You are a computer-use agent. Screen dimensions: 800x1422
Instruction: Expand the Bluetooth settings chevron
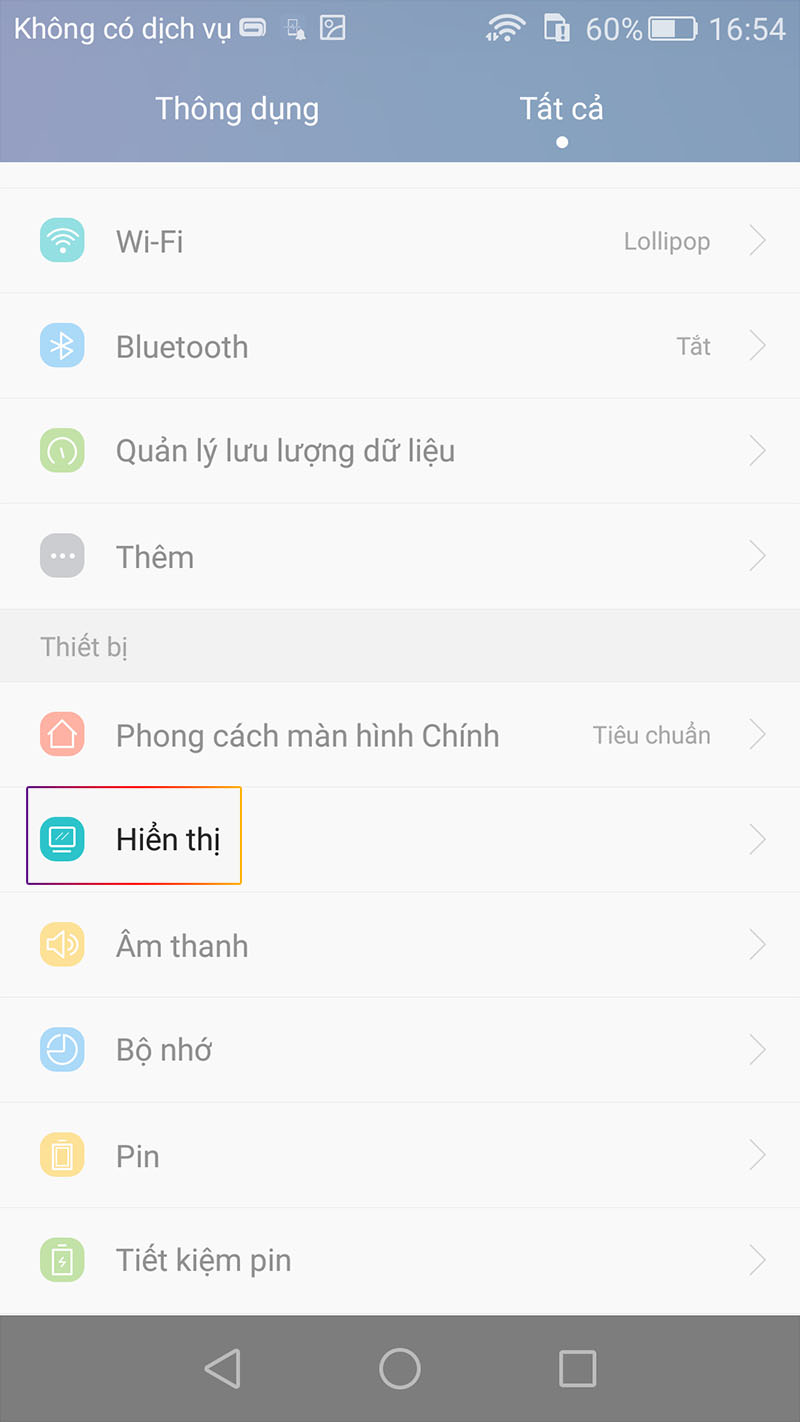(758, 345)
